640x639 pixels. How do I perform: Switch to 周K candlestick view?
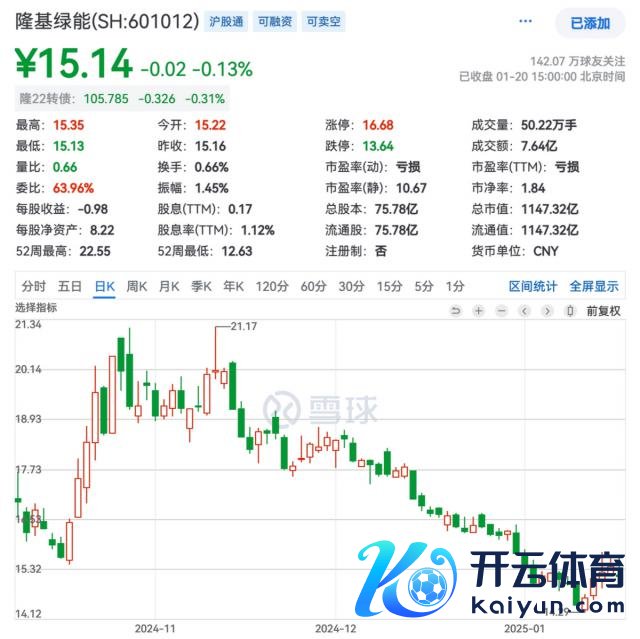[x=137, y=286]
